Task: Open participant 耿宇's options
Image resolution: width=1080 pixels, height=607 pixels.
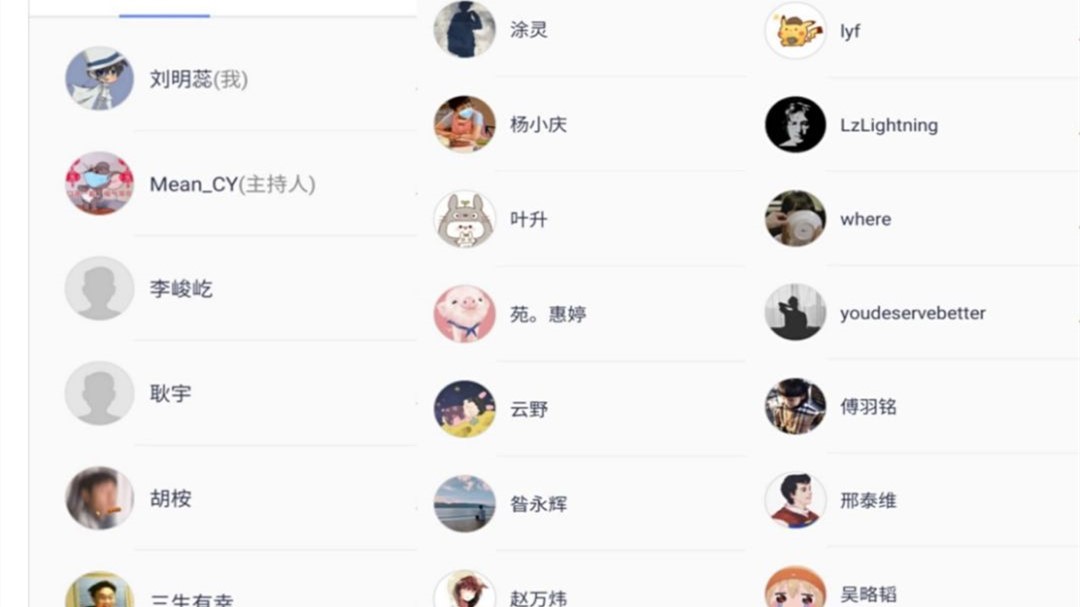Action: pyautogui.click(x=170, y=394)
